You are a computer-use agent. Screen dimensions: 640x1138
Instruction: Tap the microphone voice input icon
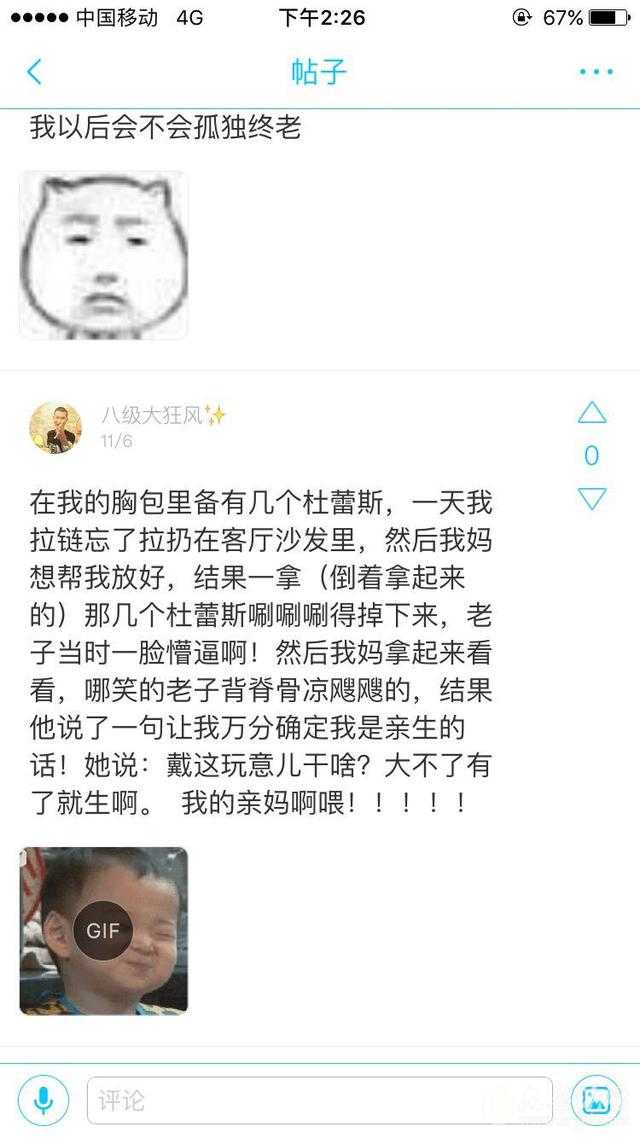(44, 1101)
